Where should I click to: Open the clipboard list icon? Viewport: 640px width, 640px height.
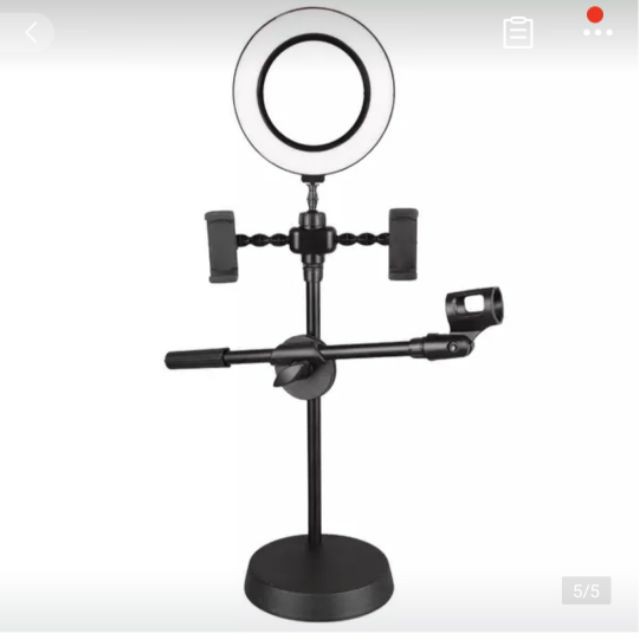coord(518,33)
